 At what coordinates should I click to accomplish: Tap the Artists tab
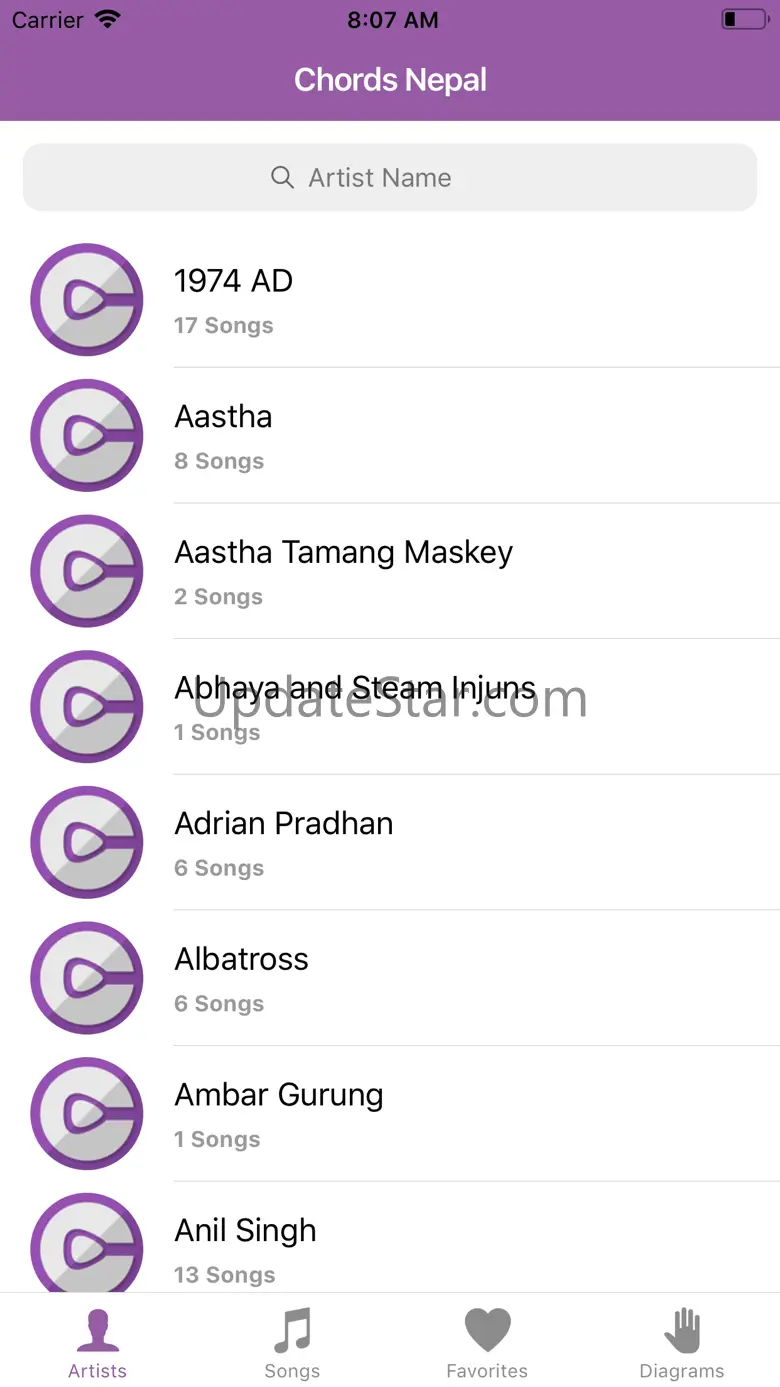[x=97, y=1342]
